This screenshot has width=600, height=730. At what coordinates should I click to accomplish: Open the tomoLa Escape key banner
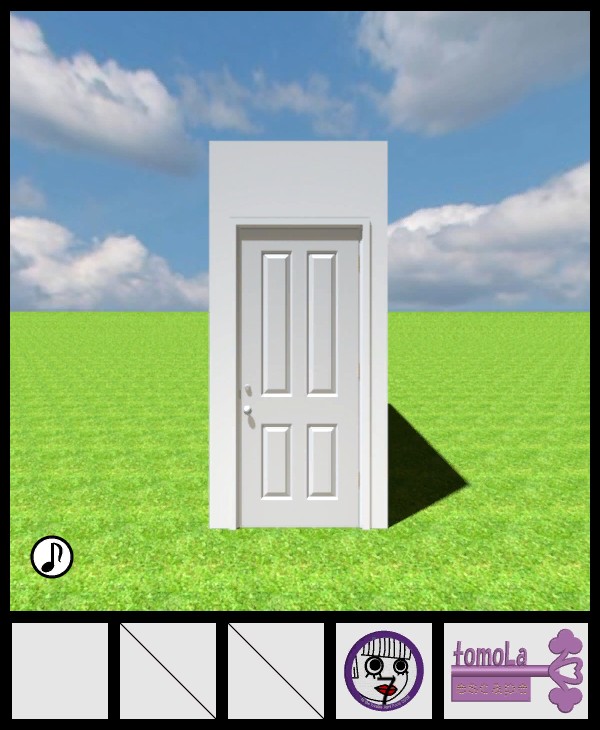click(516, 671)
